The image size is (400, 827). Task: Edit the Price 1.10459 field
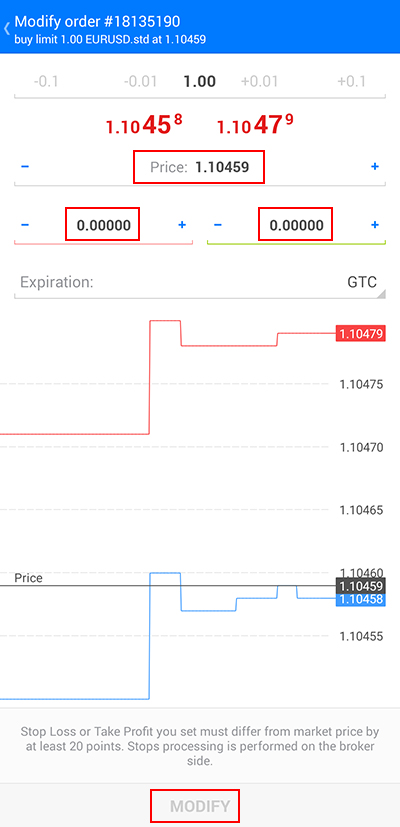(199, 167)
